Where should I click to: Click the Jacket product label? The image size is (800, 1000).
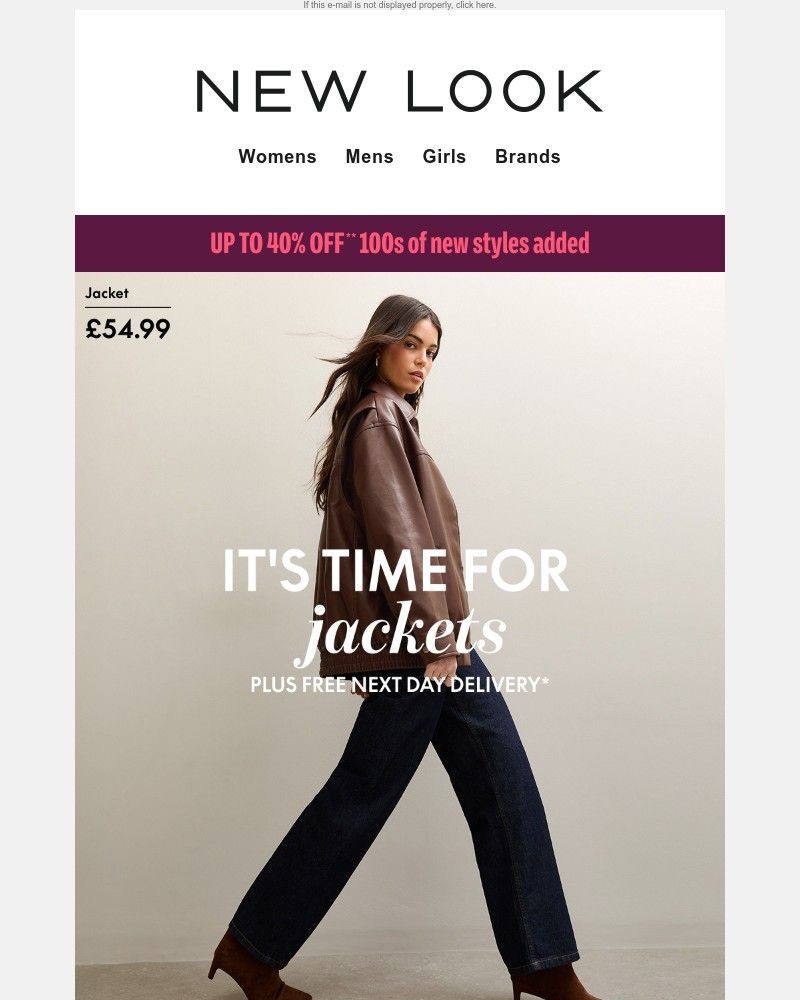pyautogui.click(x=108, y=293)
